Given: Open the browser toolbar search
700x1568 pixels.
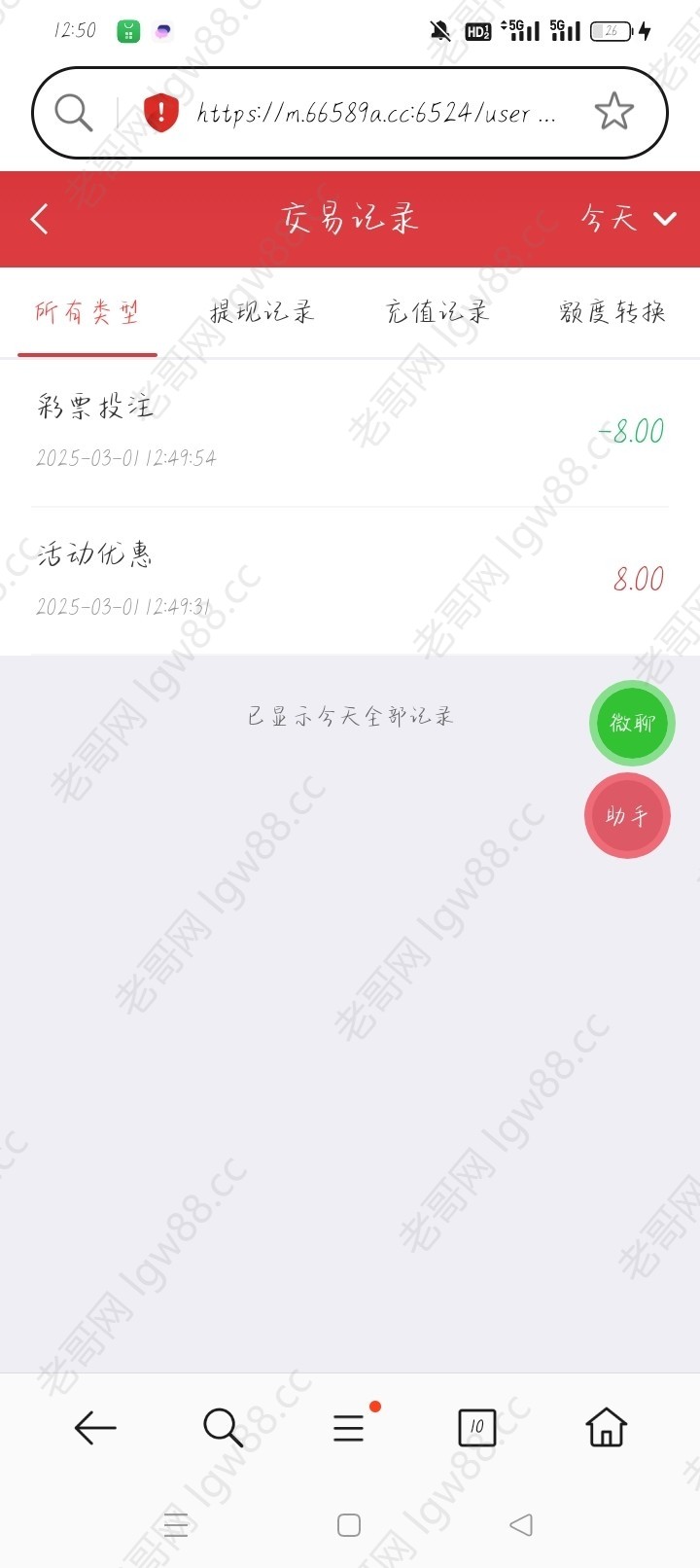Looking at the screenshot, I should pos(223,1428).
